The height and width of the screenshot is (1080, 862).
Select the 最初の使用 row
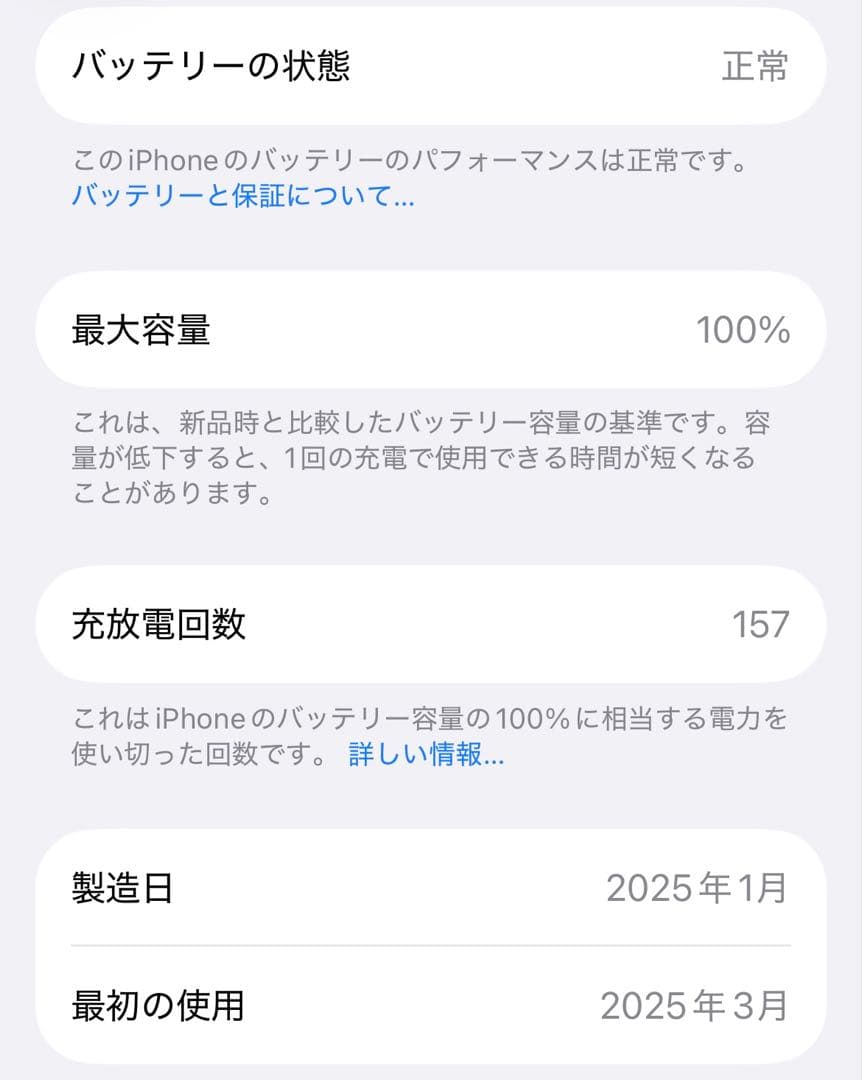pos(431,1008)
